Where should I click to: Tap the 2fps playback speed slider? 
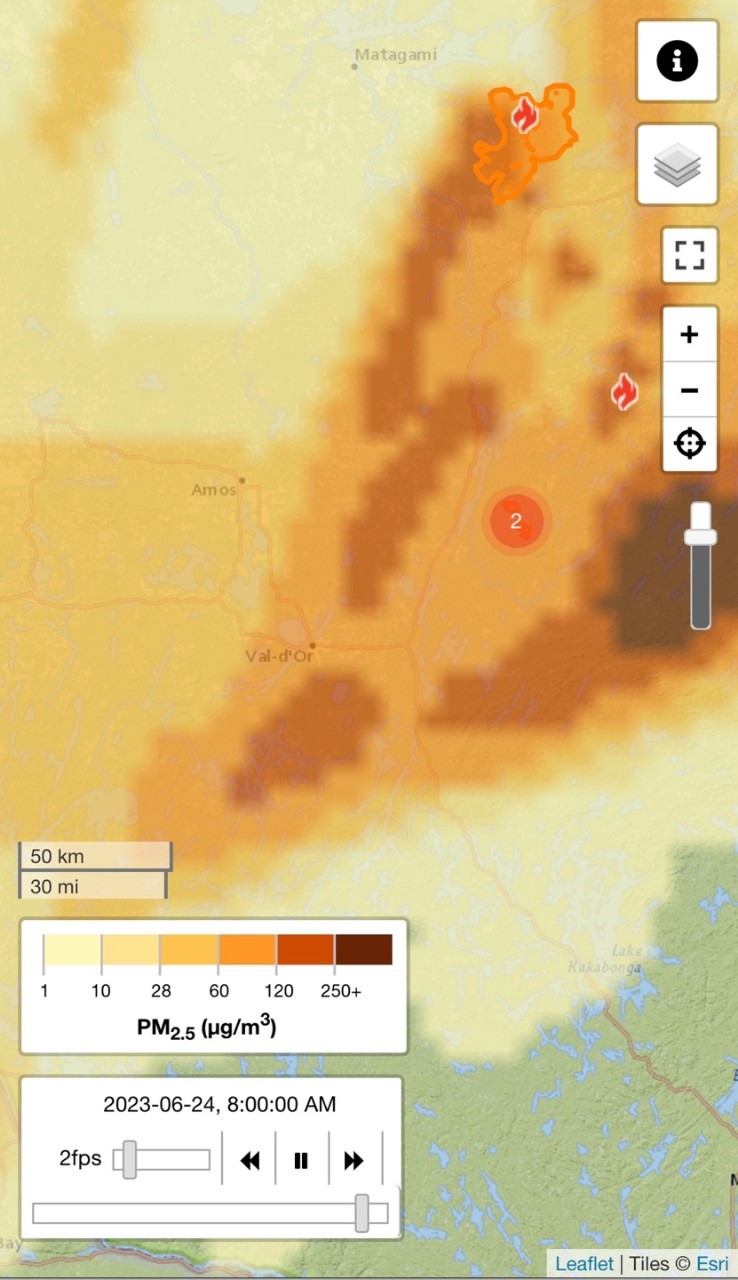coord(130,1159)
